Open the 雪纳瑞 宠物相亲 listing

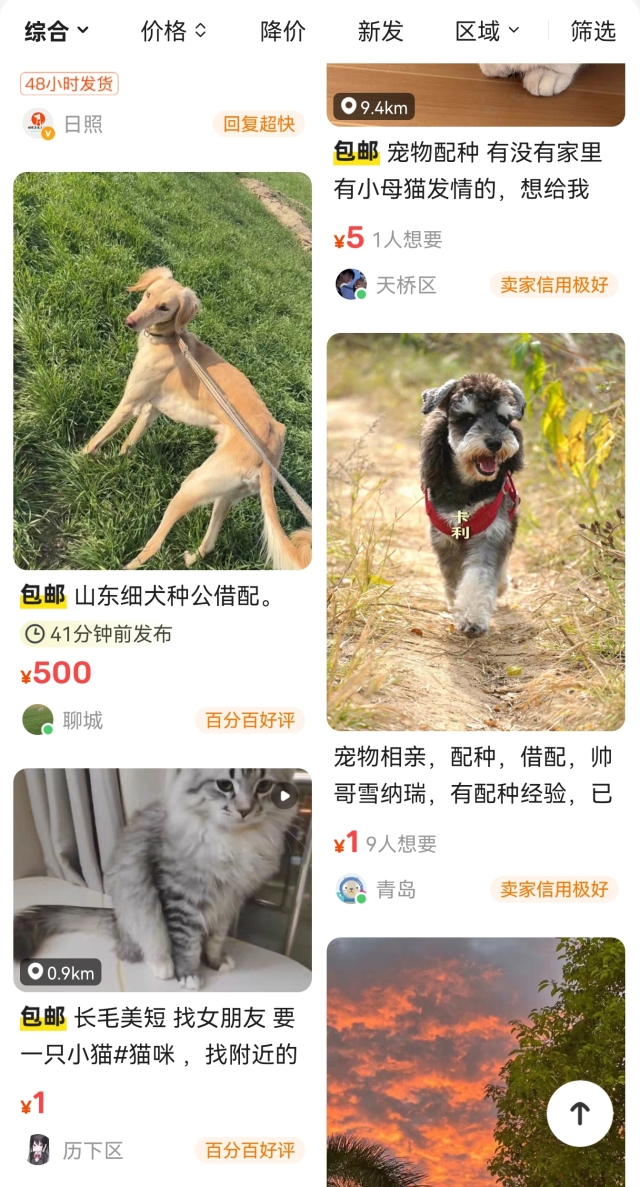[x=475, y=532]
